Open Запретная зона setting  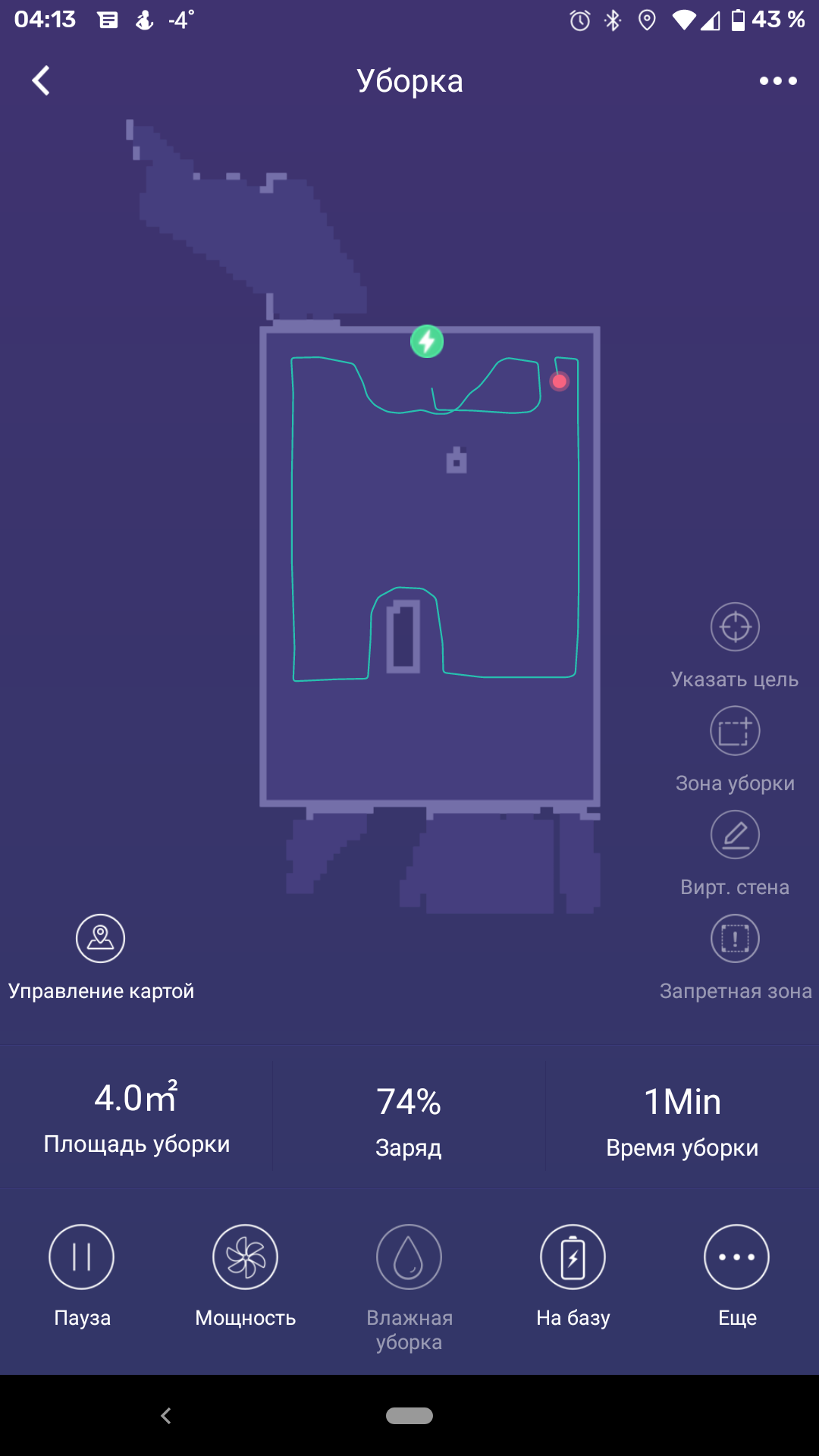click(x=735, y=939)
